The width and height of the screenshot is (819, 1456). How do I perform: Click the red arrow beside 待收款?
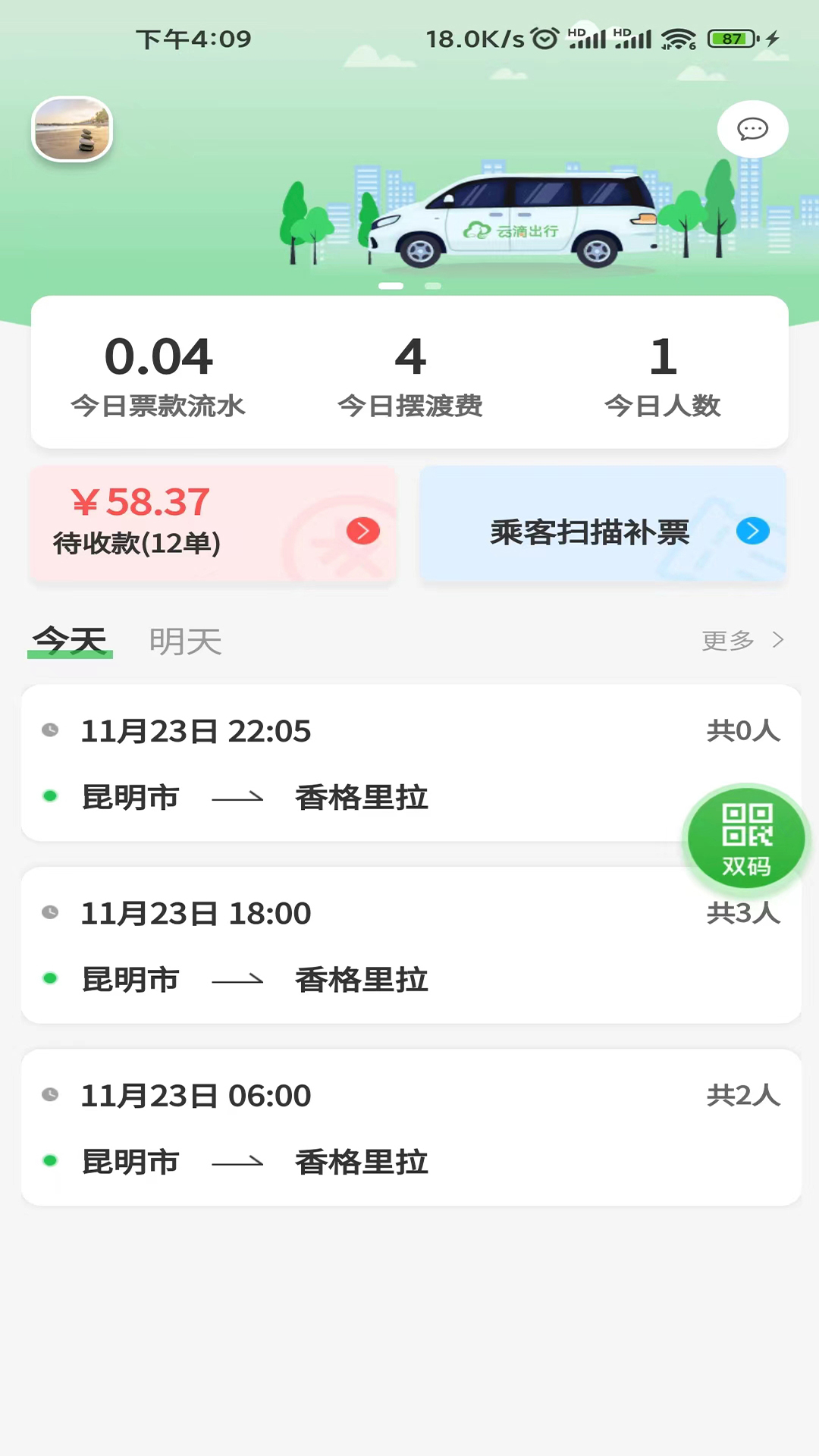point(362,531)
